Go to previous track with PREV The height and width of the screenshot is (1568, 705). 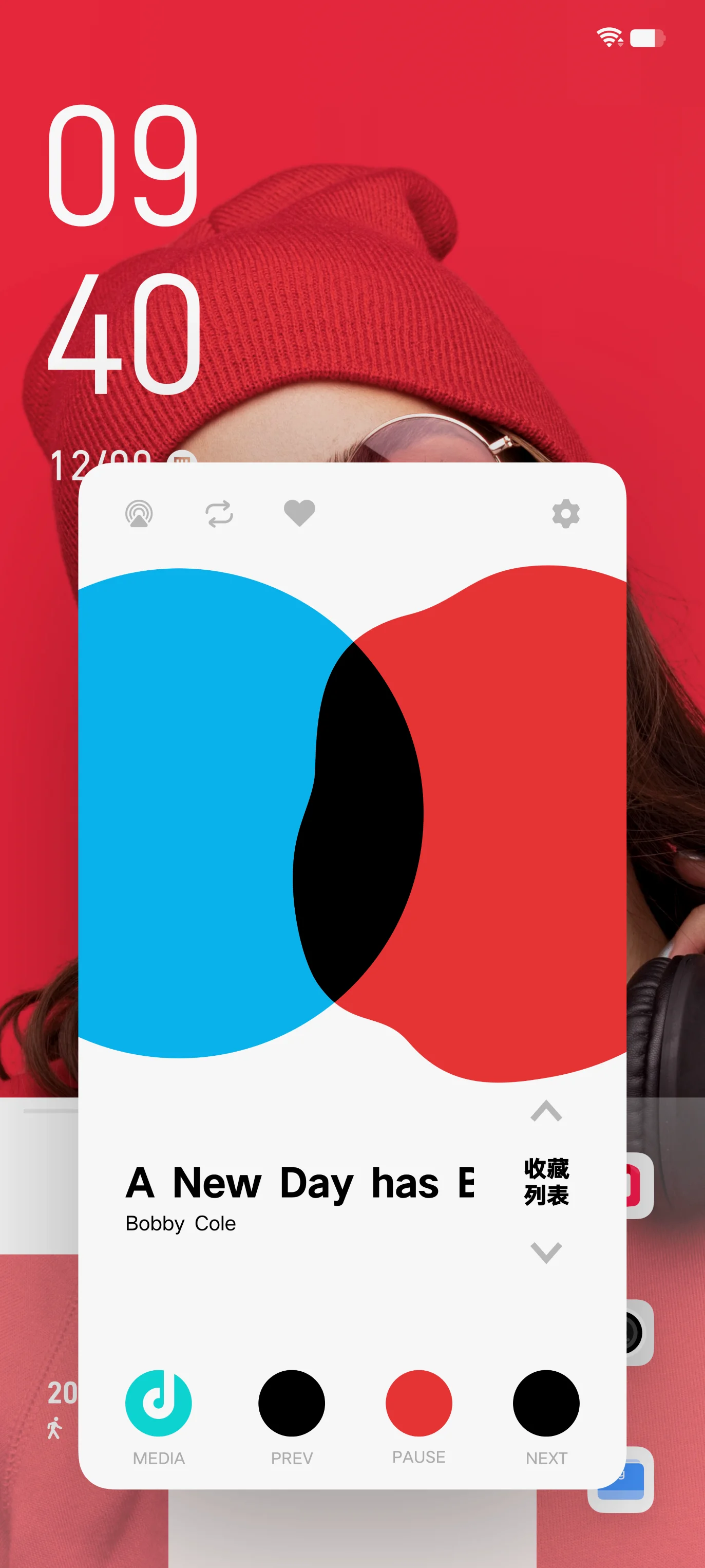click(291, 1403)
